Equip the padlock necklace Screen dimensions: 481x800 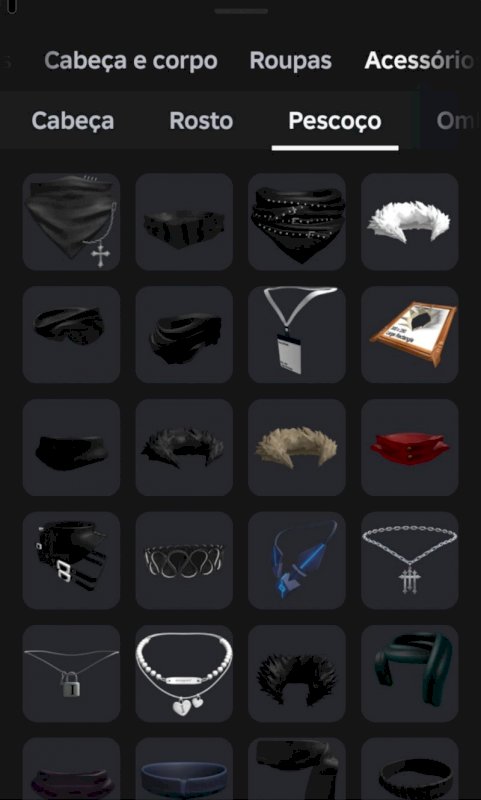(x=71, y=673)
